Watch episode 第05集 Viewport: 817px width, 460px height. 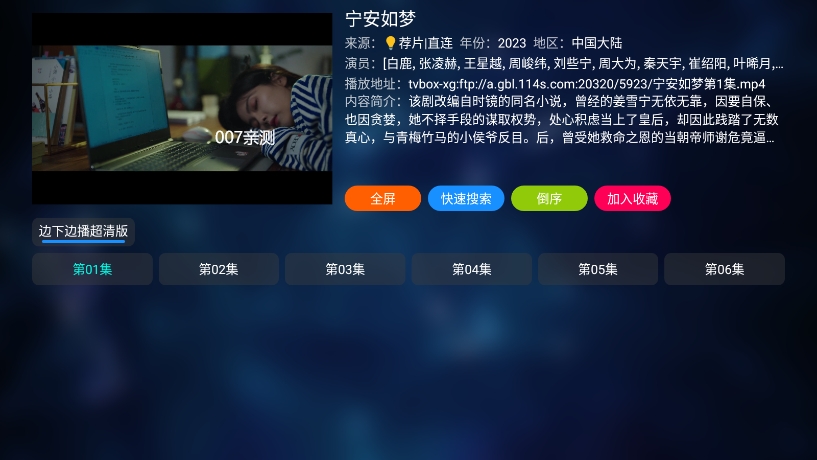598,269
